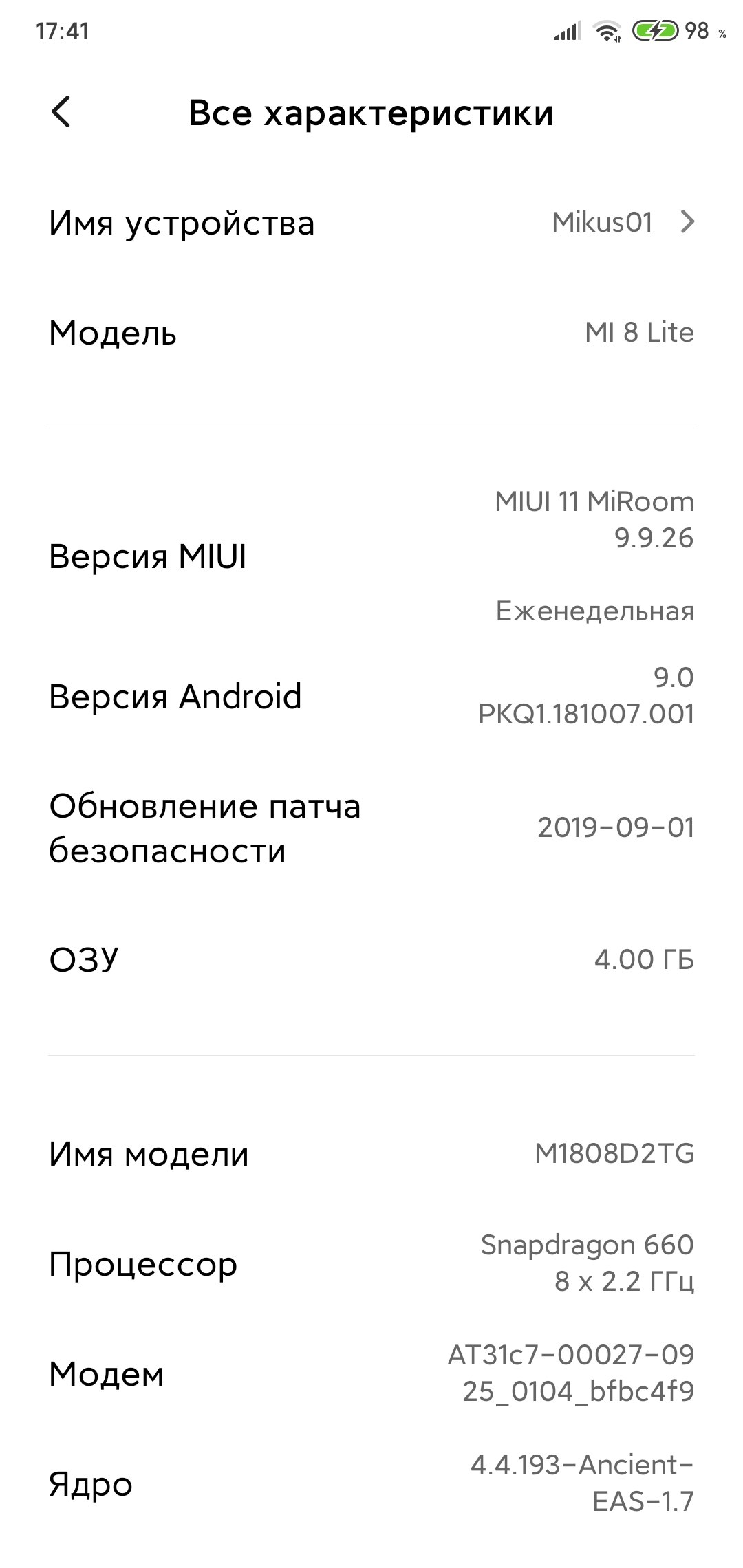Tap the Версия Android row

(x=371, y=696)
